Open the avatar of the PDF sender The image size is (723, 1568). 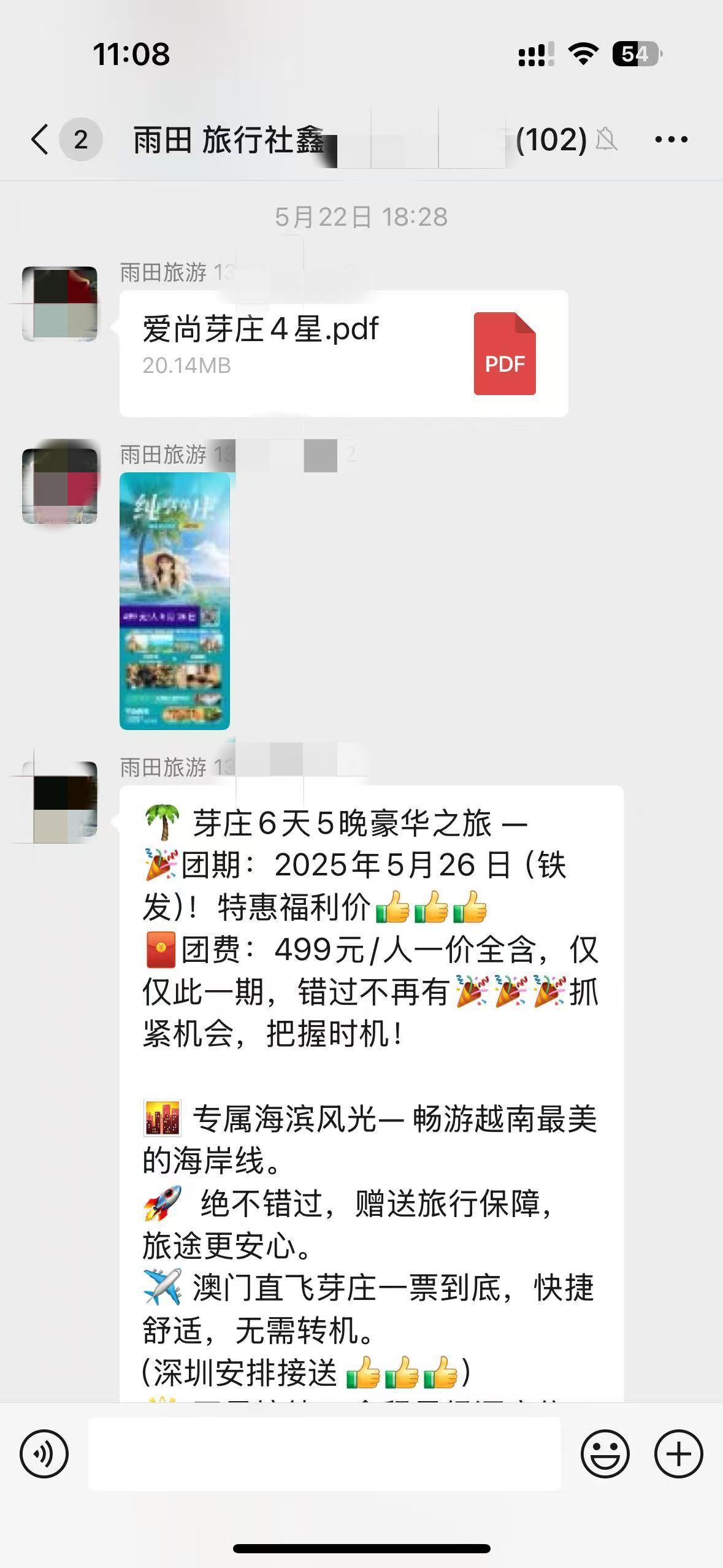[x=59, y=304]
